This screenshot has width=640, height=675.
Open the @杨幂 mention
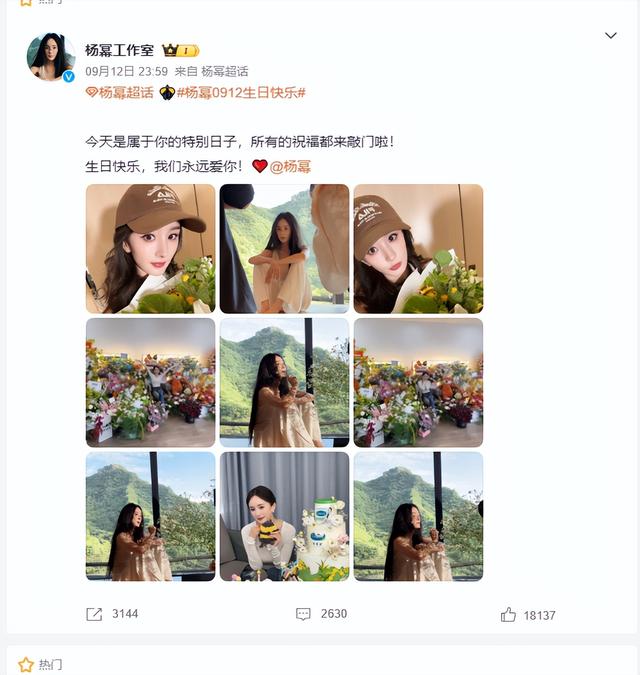(x=290, y=166)
